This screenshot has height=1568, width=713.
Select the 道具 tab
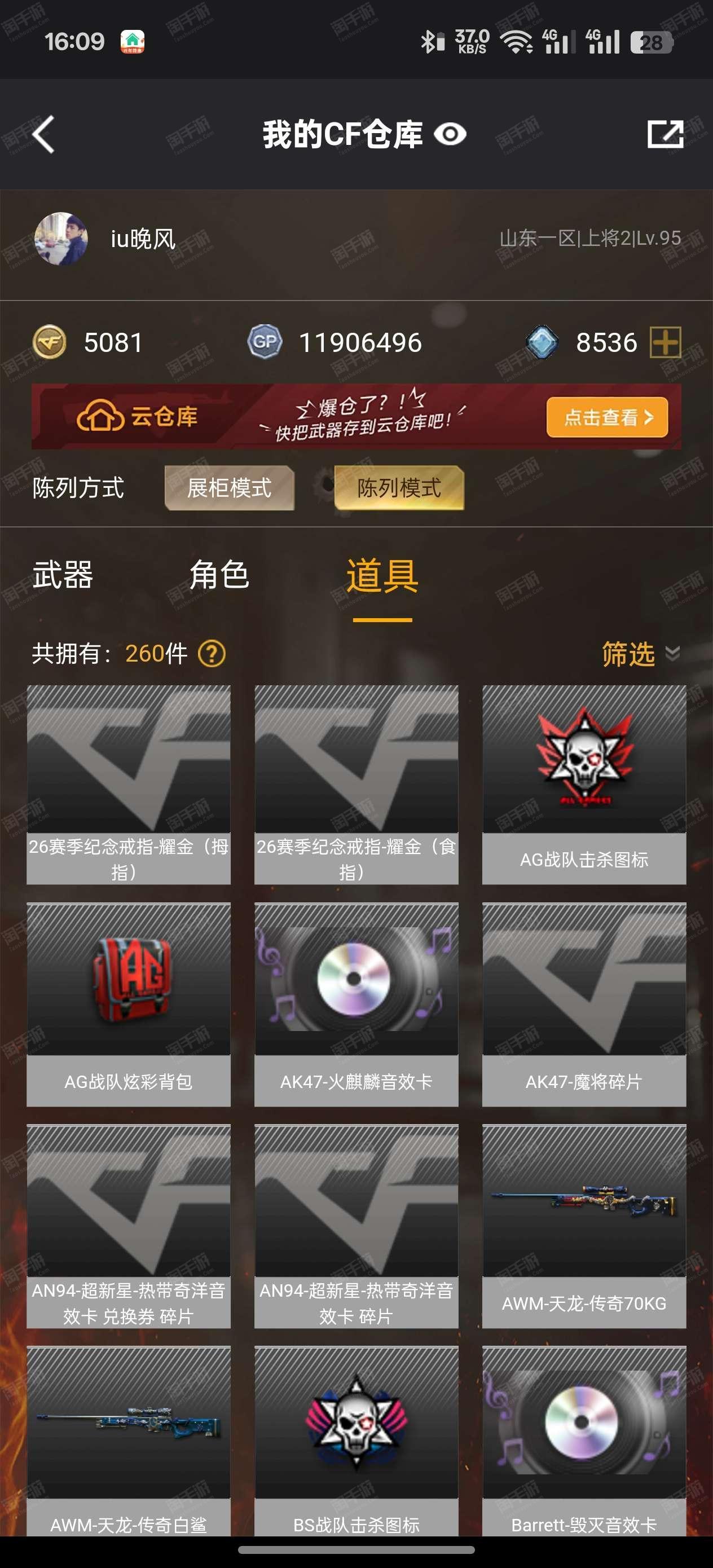[x=382, y=576]
